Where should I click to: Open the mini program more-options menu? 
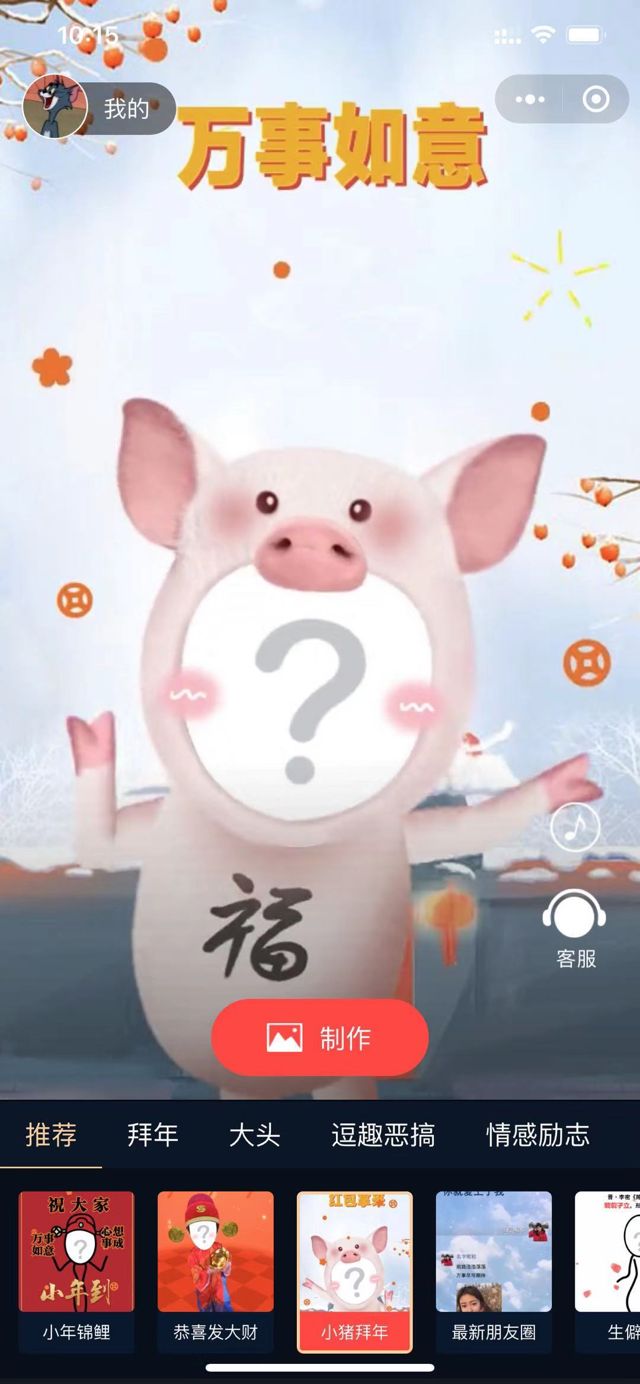coord(530,99)
